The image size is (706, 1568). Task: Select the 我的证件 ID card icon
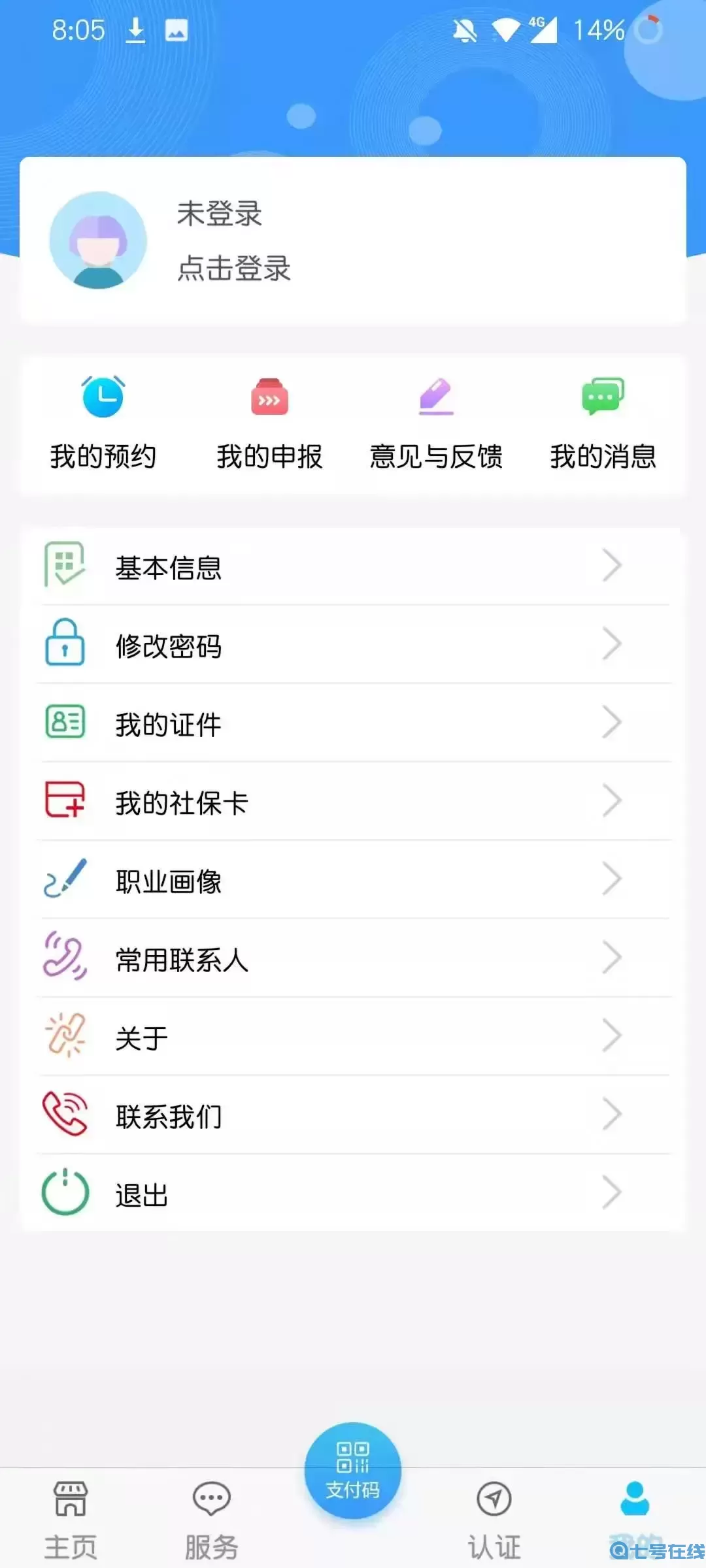[65, 723]
